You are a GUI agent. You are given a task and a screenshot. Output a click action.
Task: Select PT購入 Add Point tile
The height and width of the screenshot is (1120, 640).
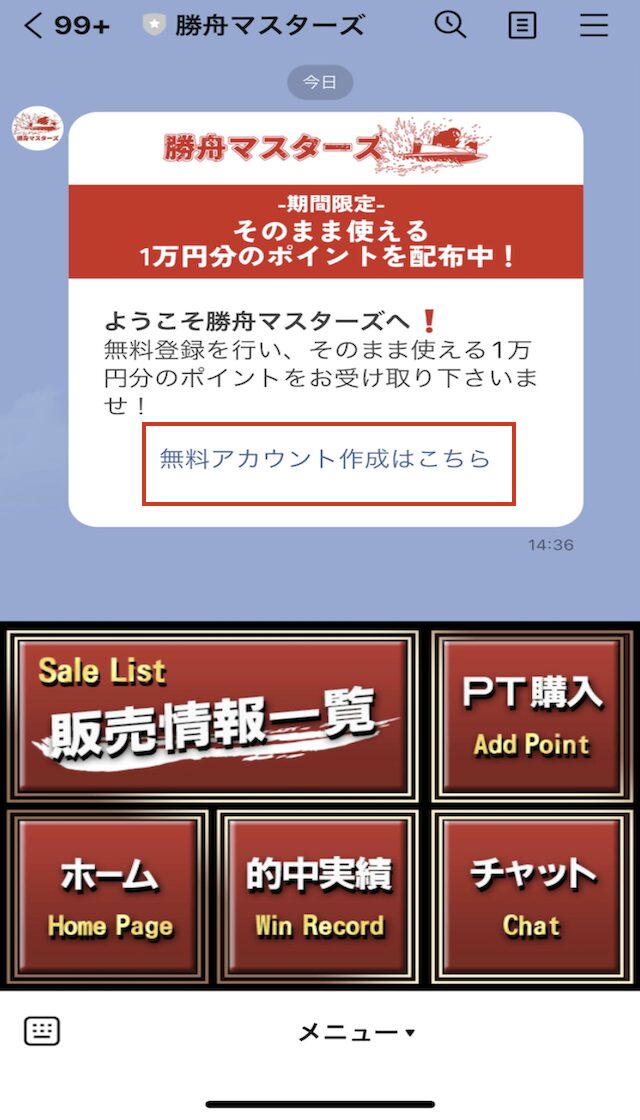[532, 714]
